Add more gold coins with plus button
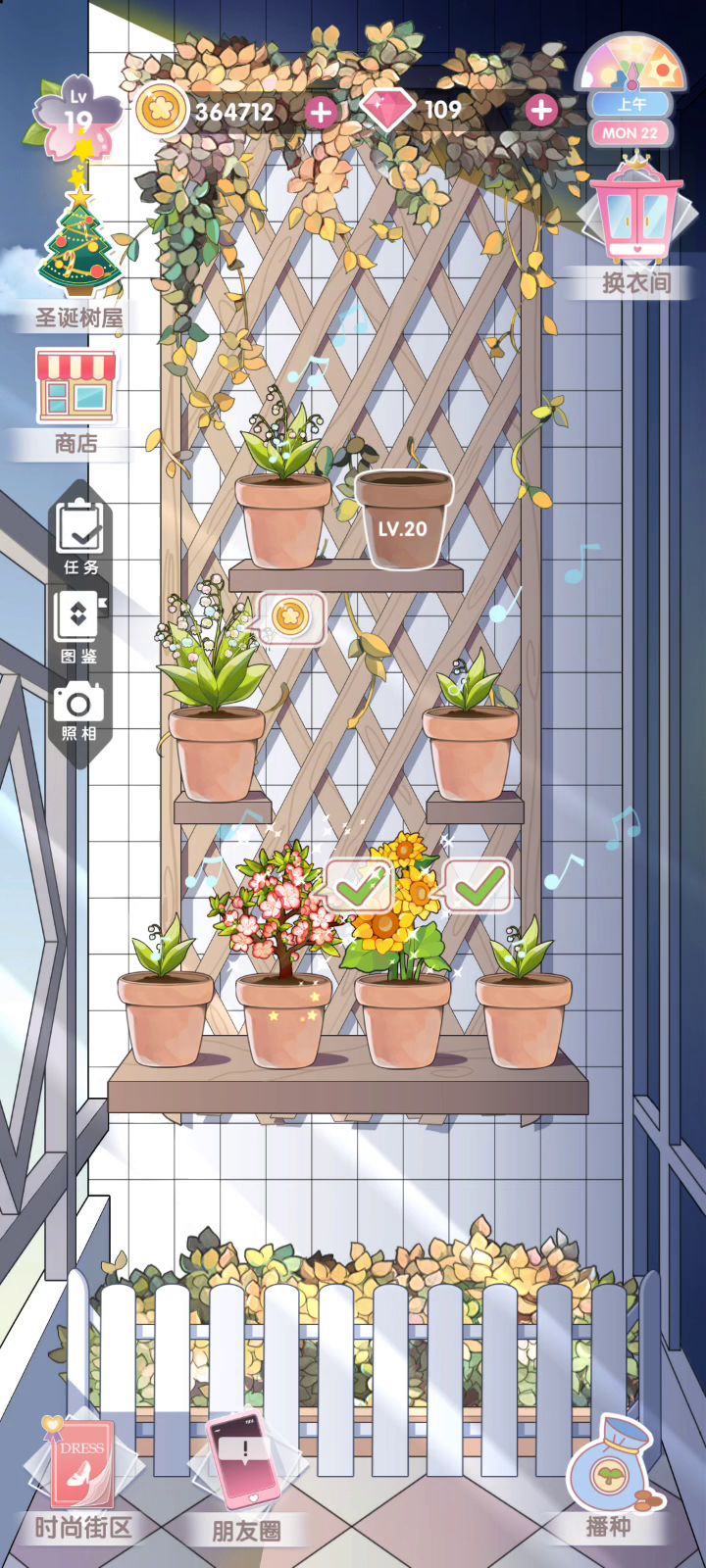 coord(321,112)
